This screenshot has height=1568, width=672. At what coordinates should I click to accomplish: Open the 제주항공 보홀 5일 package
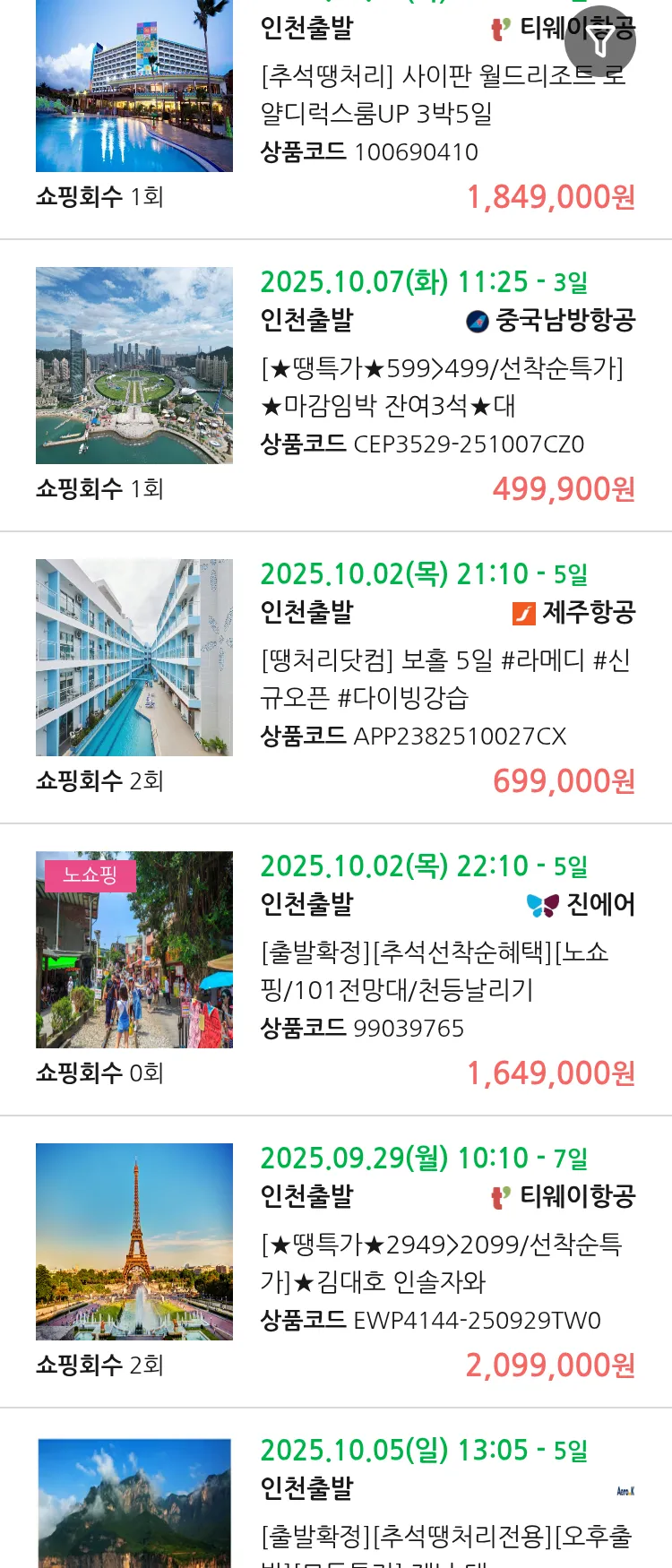click(x=444, y=678)
